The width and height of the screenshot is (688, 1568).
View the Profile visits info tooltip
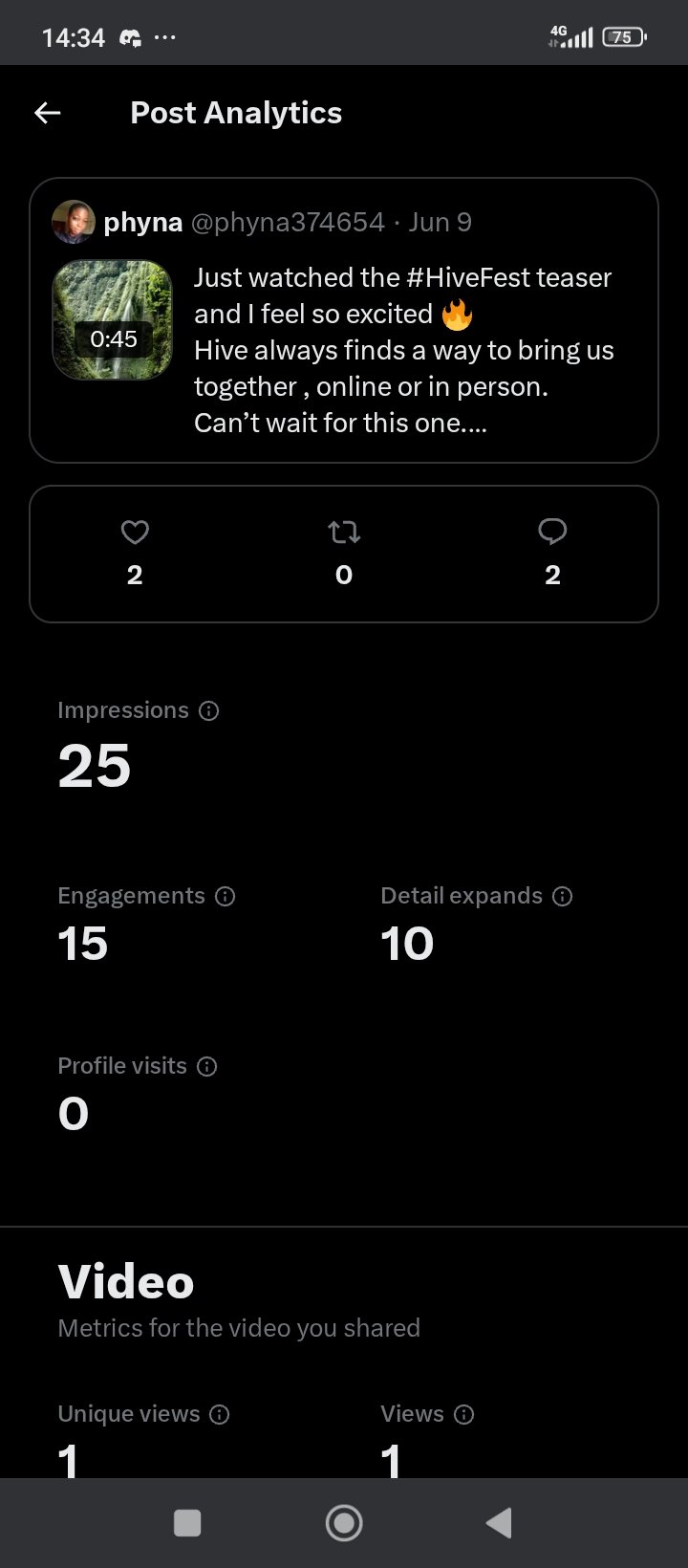click(x=207, y=1066)
